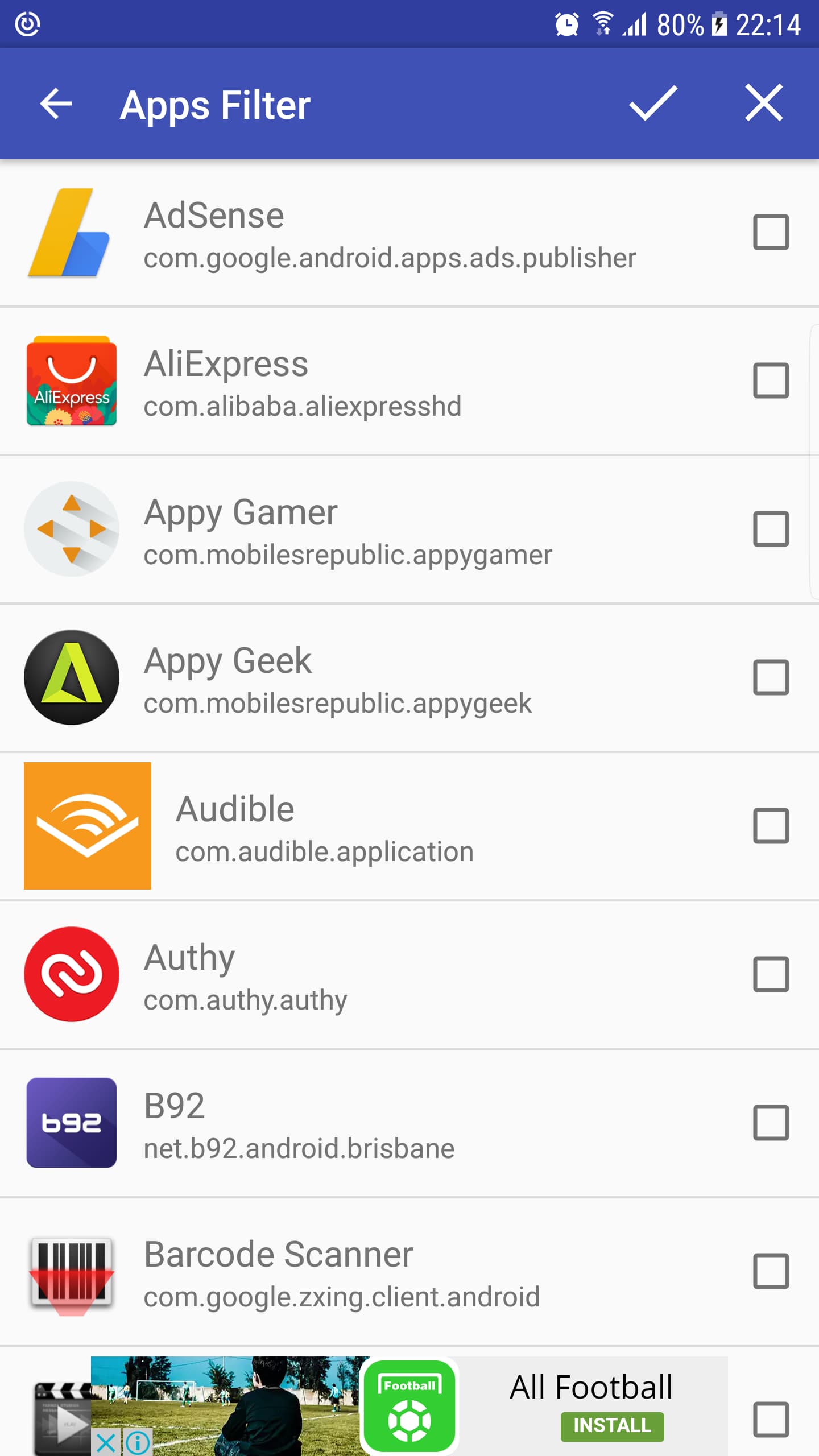Check the Authy checkbox
This screenshot has height=1456, width=819.
click(x=771, y=974)
